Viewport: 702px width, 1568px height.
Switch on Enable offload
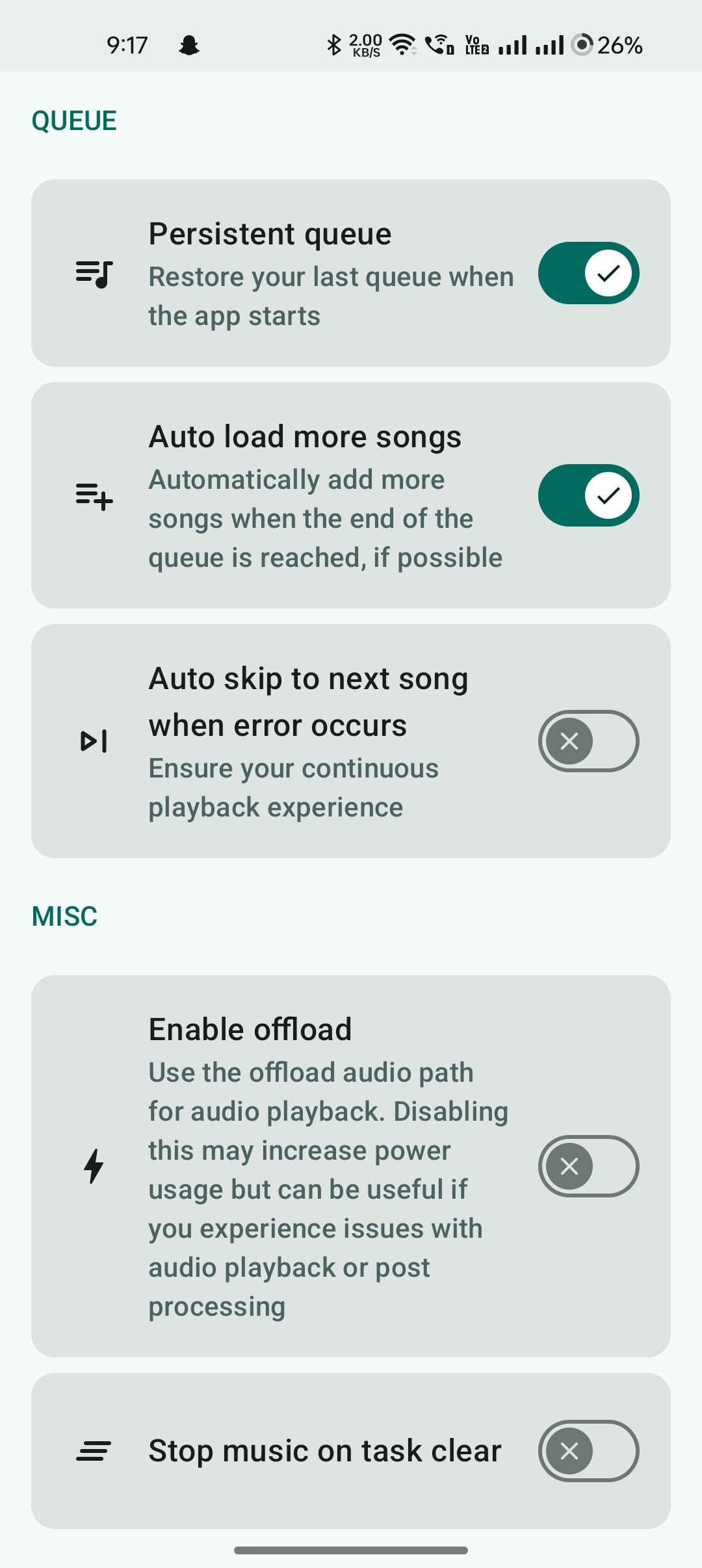(588, 1166)
